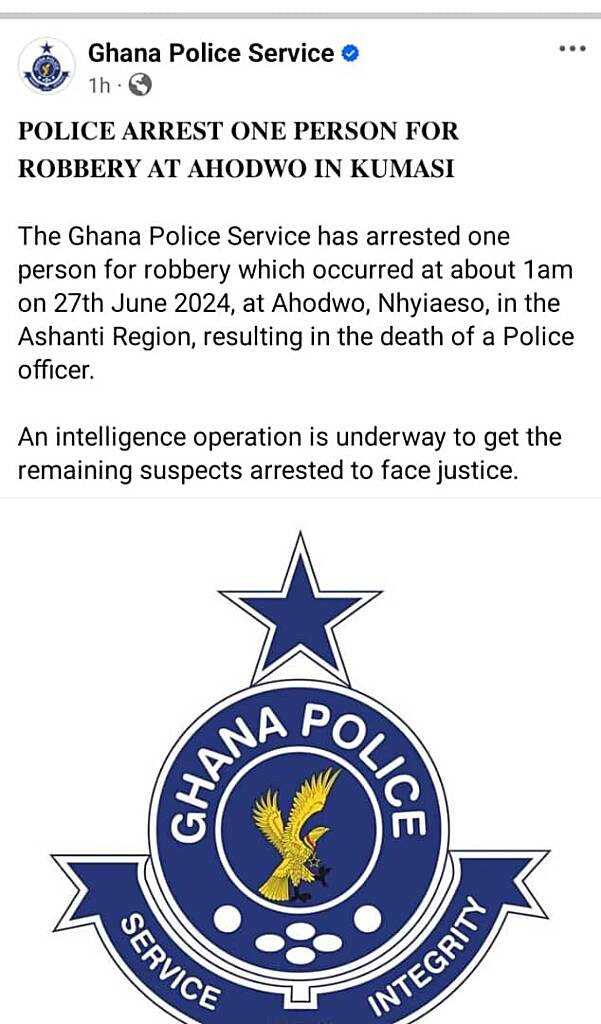The width and height of the screenshot is (601, 1024).
Task: Open the Ghana Police Service page name
Action: pos(211,52)
